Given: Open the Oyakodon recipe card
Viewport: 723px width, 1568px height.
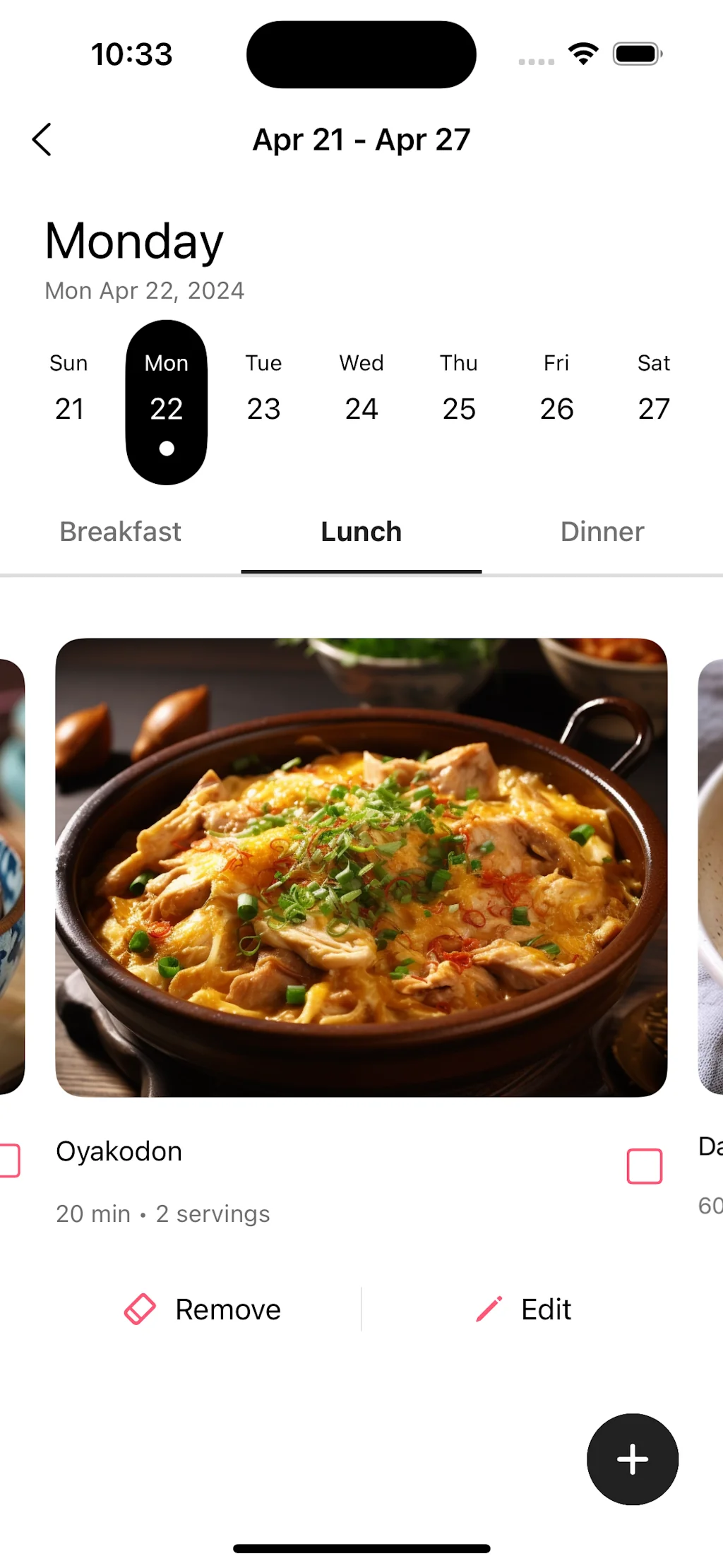Looking at the screenshot, I should [x=361, y=867].
